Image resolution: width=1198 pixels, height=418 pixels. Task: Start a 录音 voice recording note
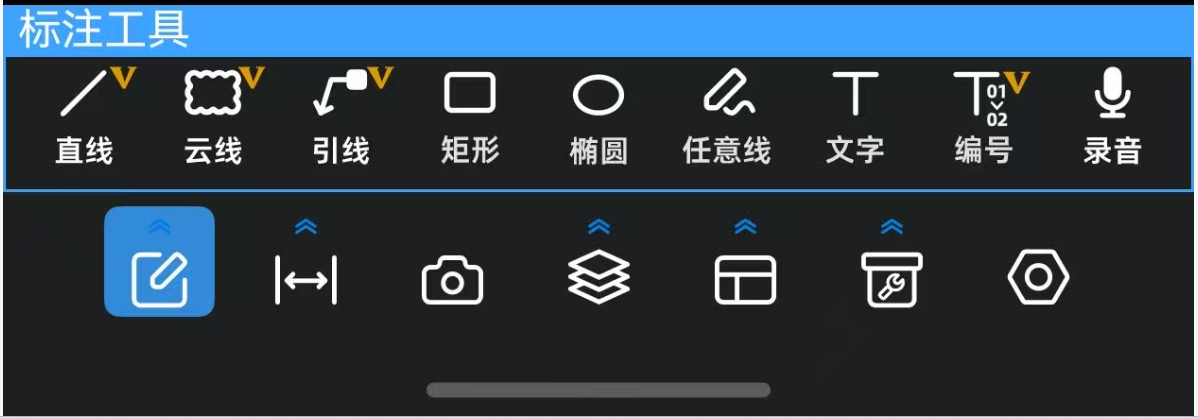click(x=1112, y=120)
